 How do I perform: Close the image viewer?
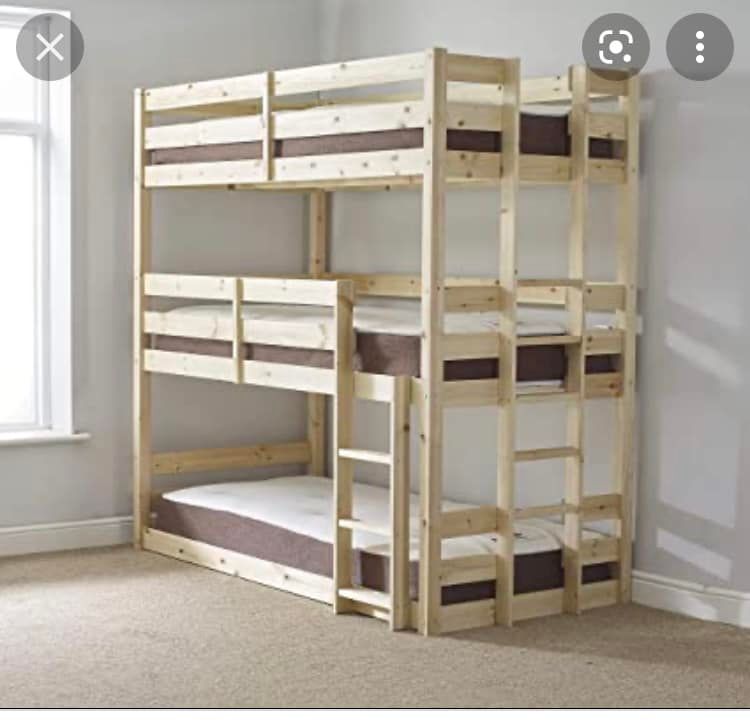pyautogui.click(x=49, y=46)
